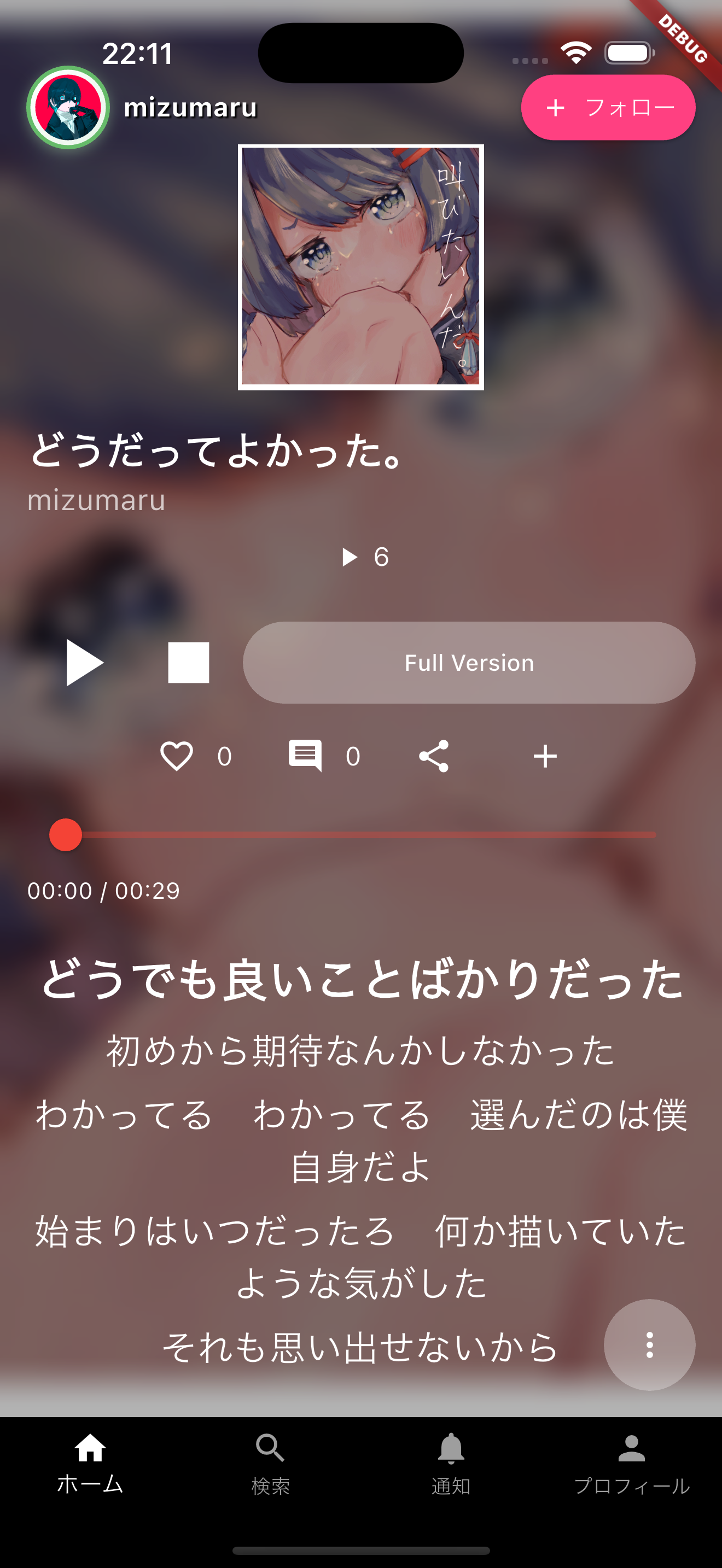722x1568 pixels.
Task: Add the track using the plus icon
Action: (545, 756)
